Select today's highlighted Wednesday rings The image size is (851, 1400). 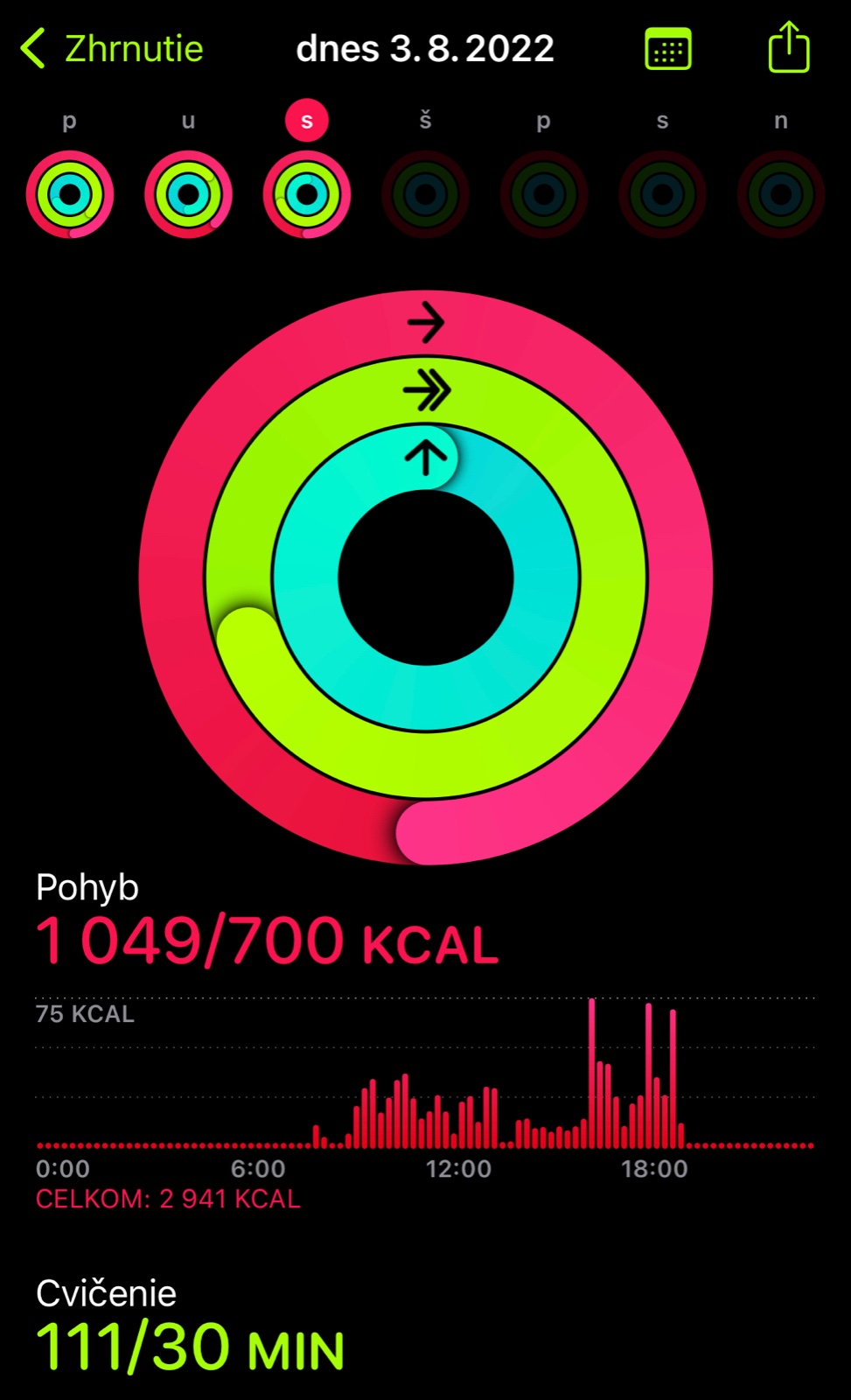point(307,193)
